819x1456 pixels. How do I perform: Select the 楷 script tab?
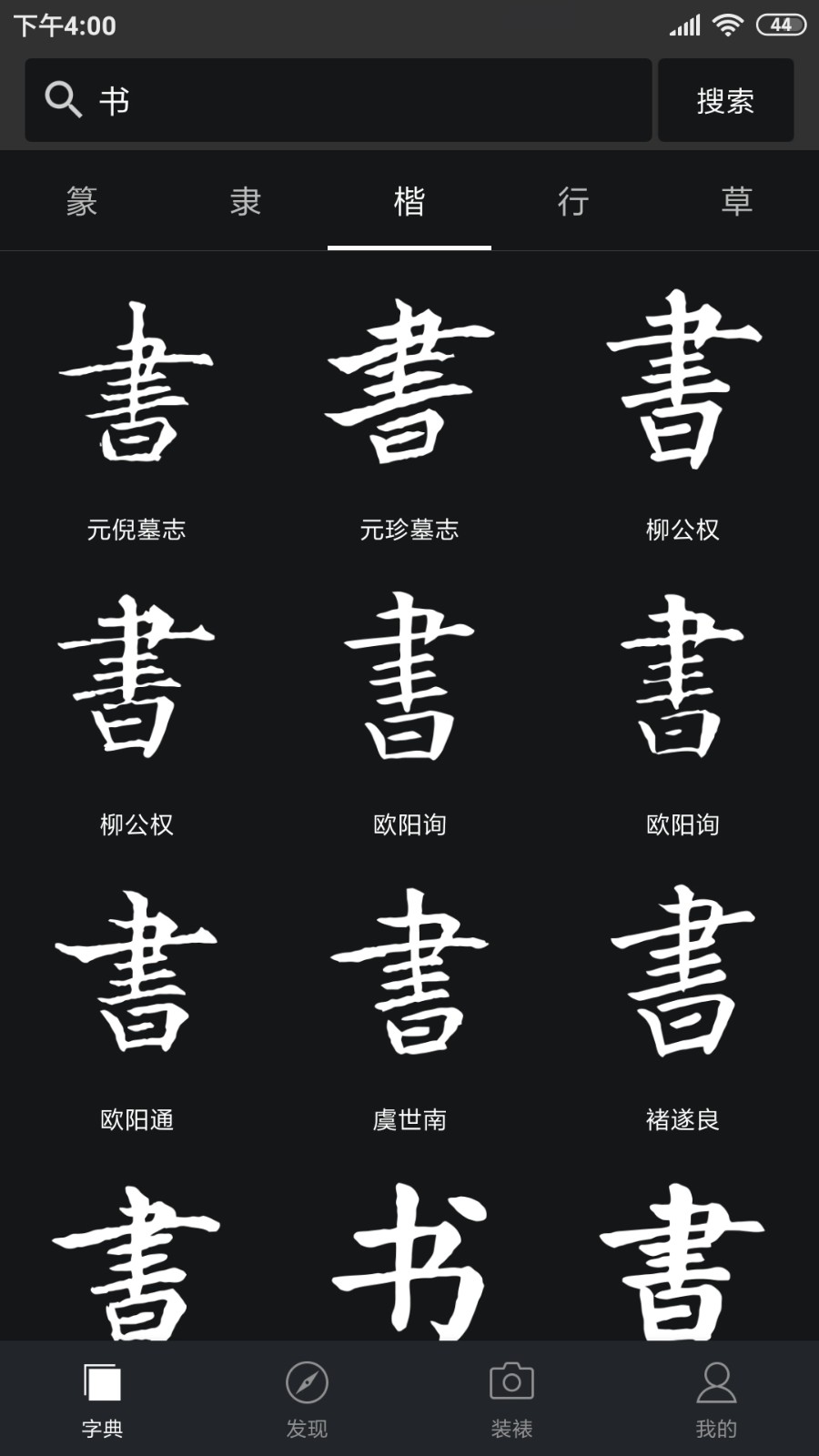(409, 201)
